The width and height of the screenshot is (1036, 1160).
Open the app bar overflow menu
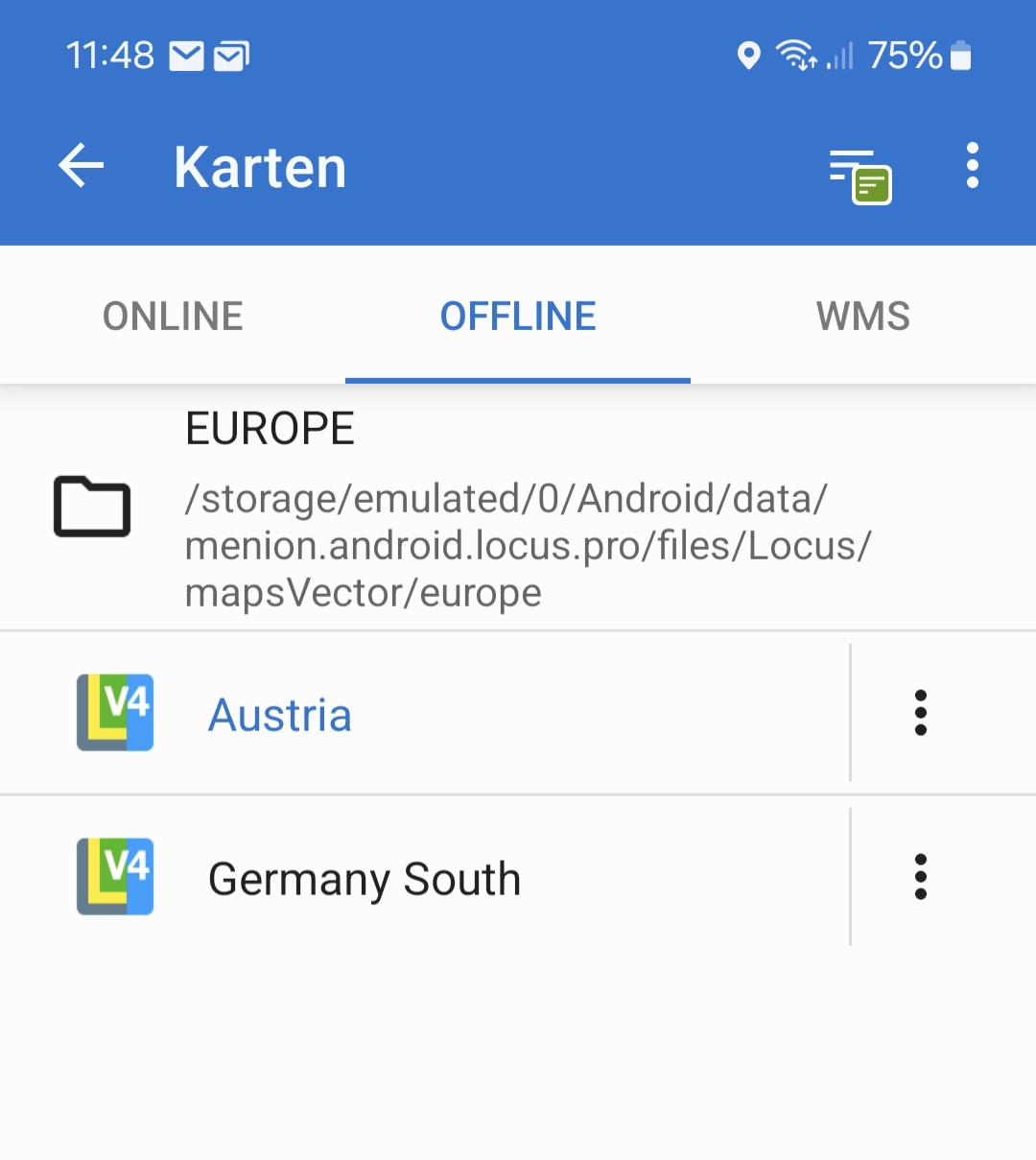[x=972, y=166]
